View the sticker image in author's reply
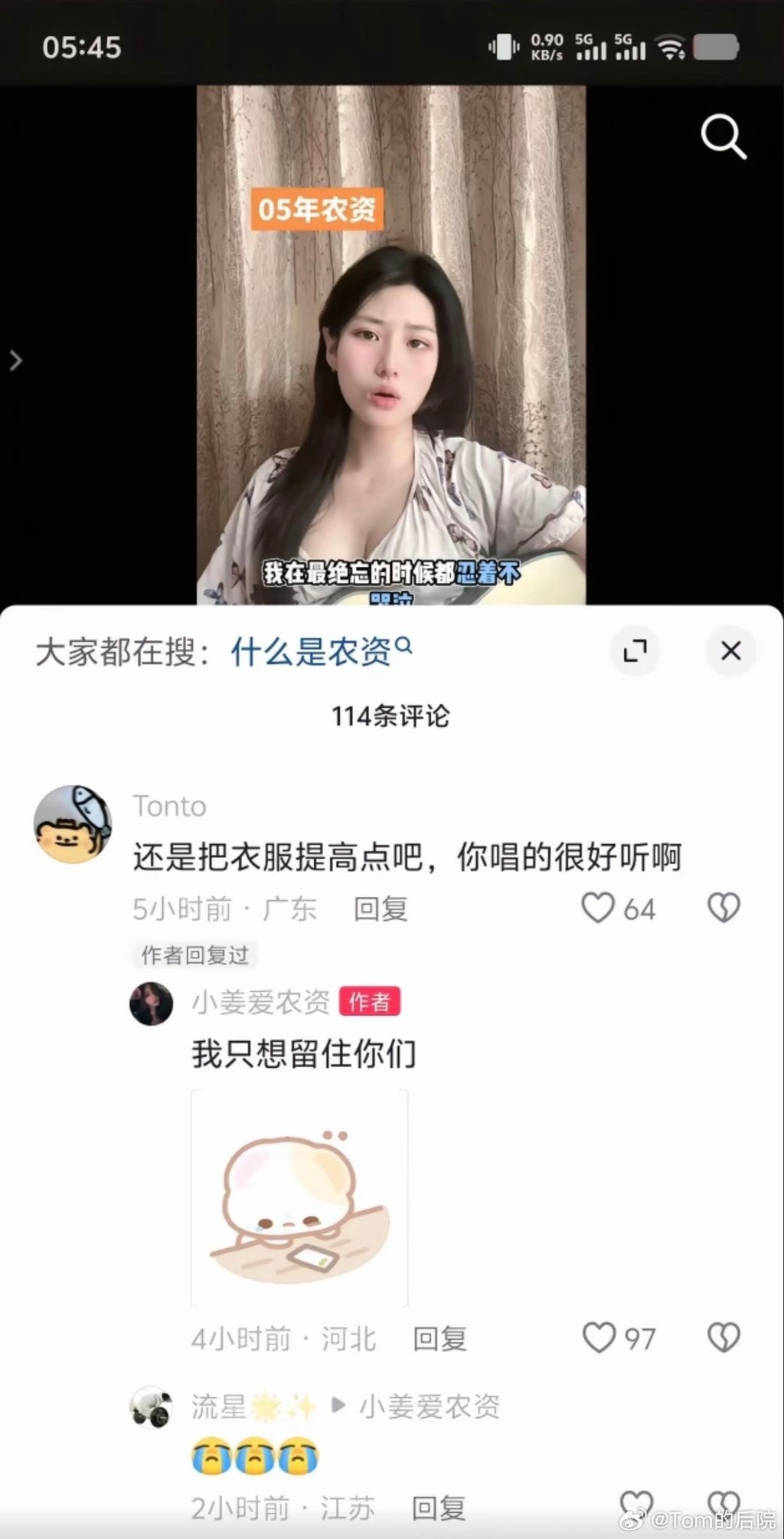Screen dimensions: 784x1539 click(x=299, y=1197)
